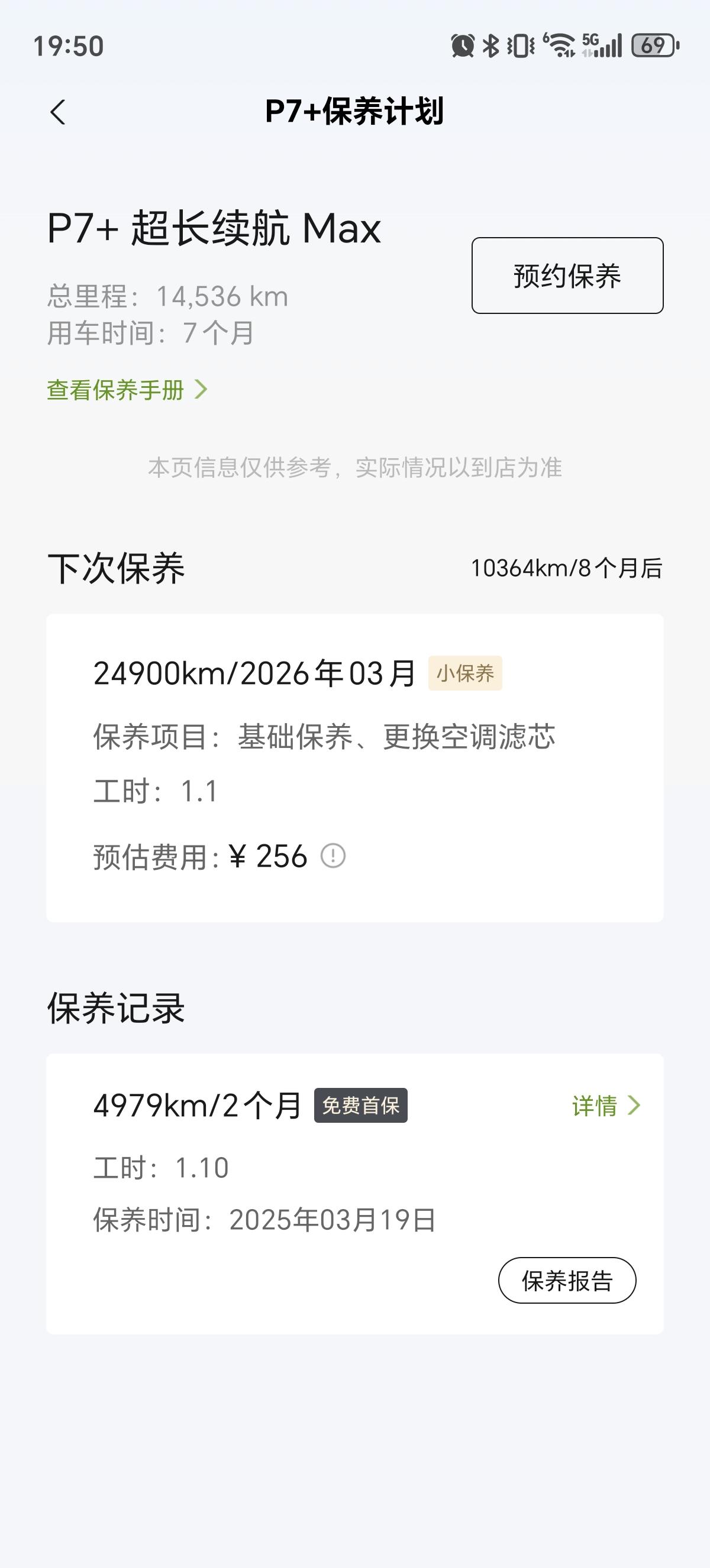Open 详情 for the 4979km maintenance record
The width and height of the screenshot is (710, 1568).
pos(606,1105)
